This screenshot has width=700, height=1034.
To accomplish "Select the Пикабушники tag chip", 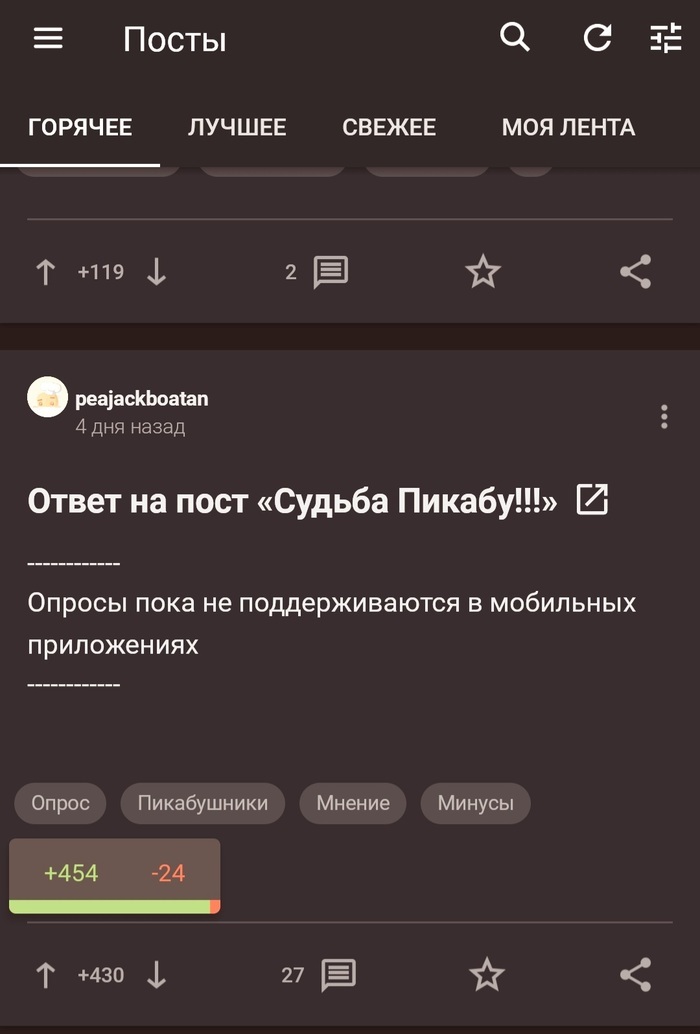I will [x=203, y=803].
